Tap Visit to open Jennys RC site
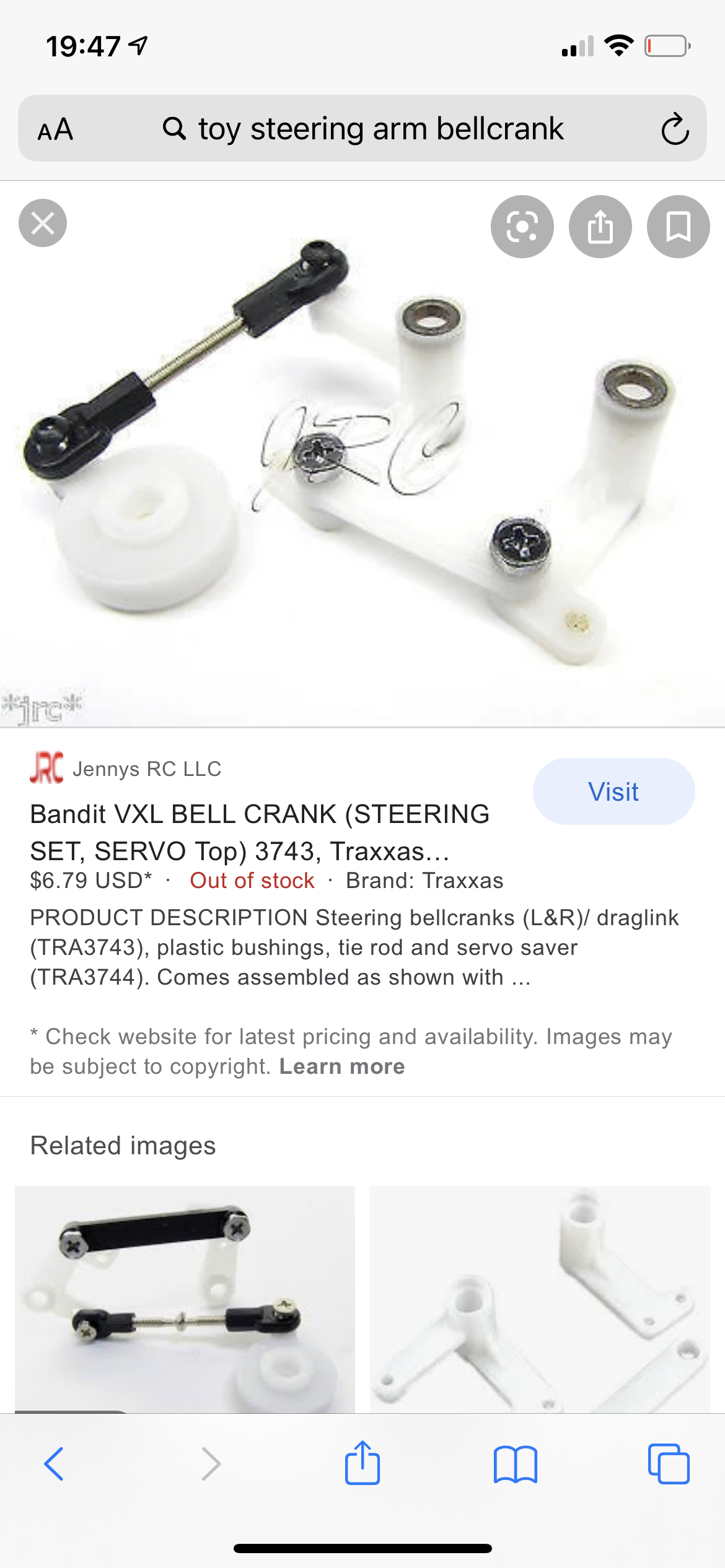The image size is (725, 1568). coord(613,791)
